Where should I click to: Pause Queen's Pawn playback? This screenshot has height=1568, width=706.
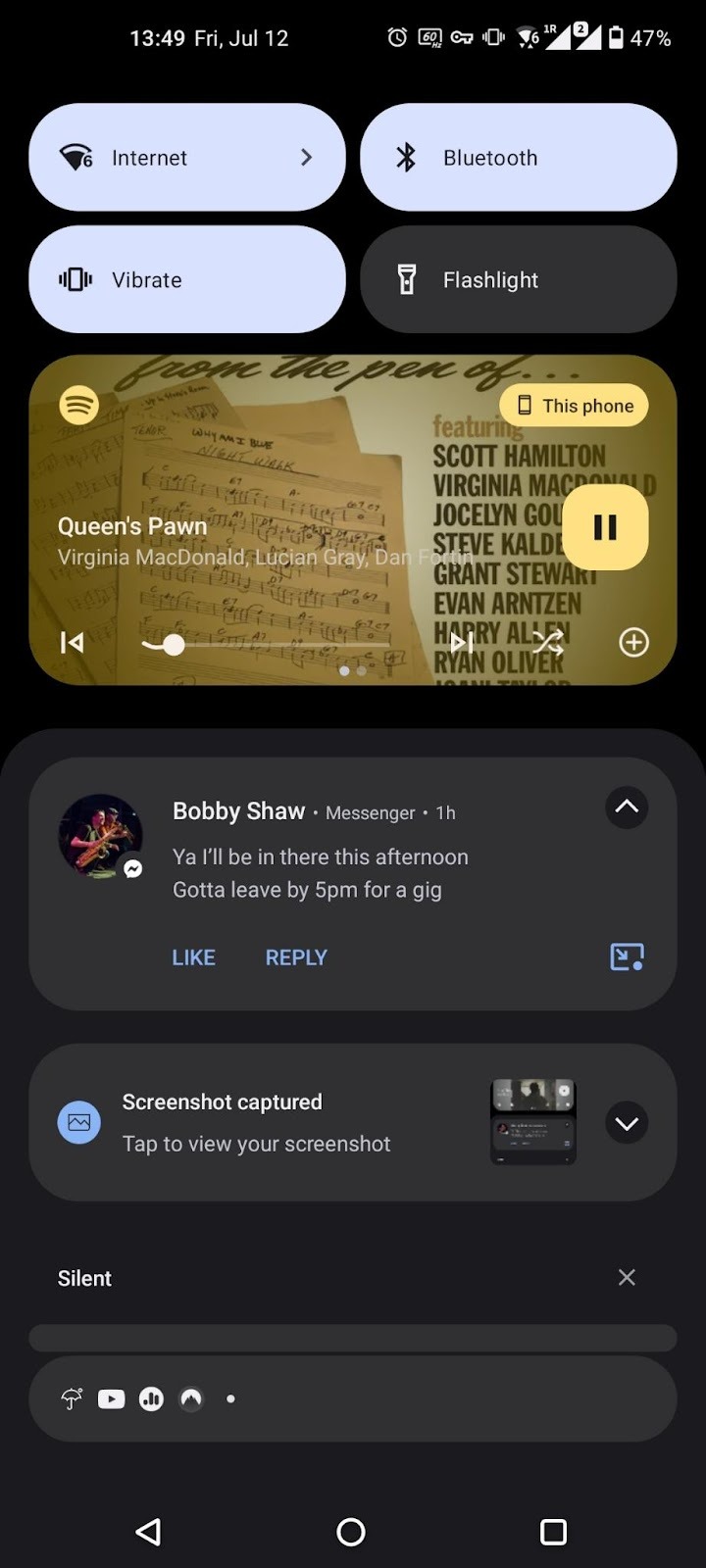[605, 527]
